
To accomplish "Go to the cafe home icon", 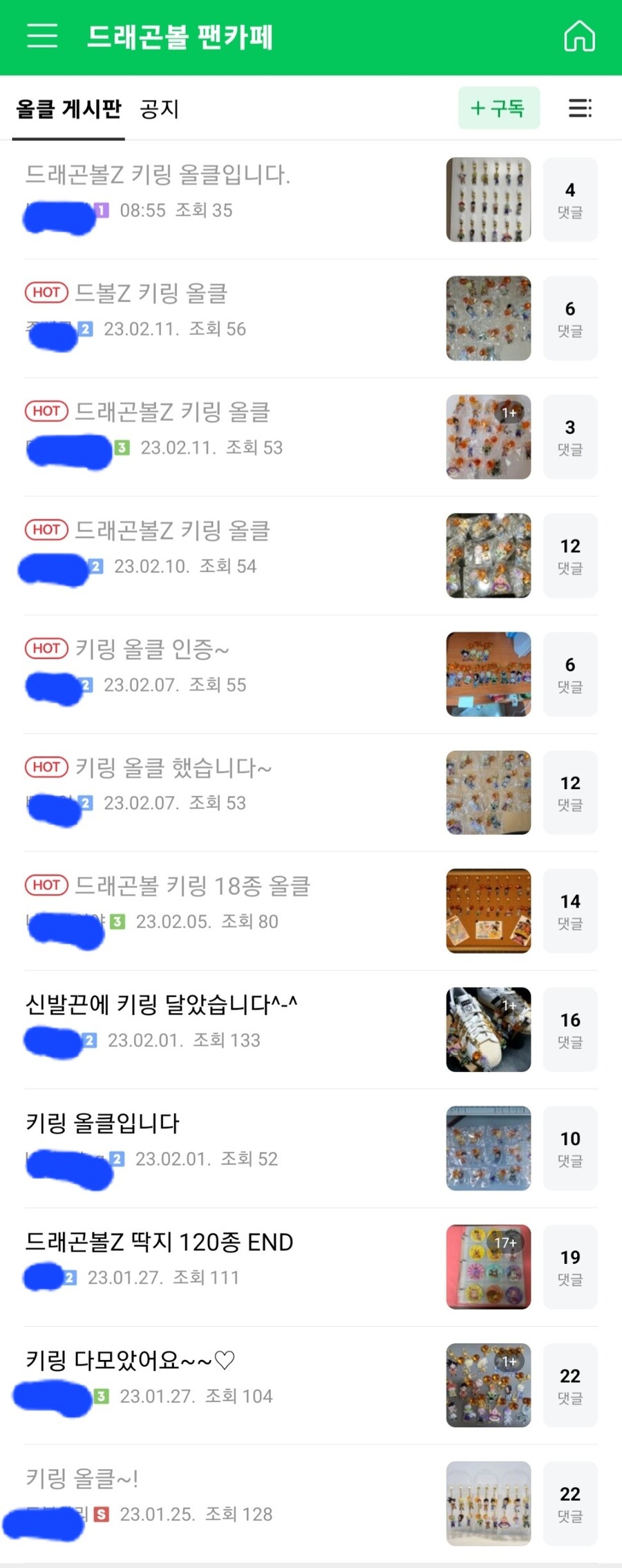I will point(579,36).
